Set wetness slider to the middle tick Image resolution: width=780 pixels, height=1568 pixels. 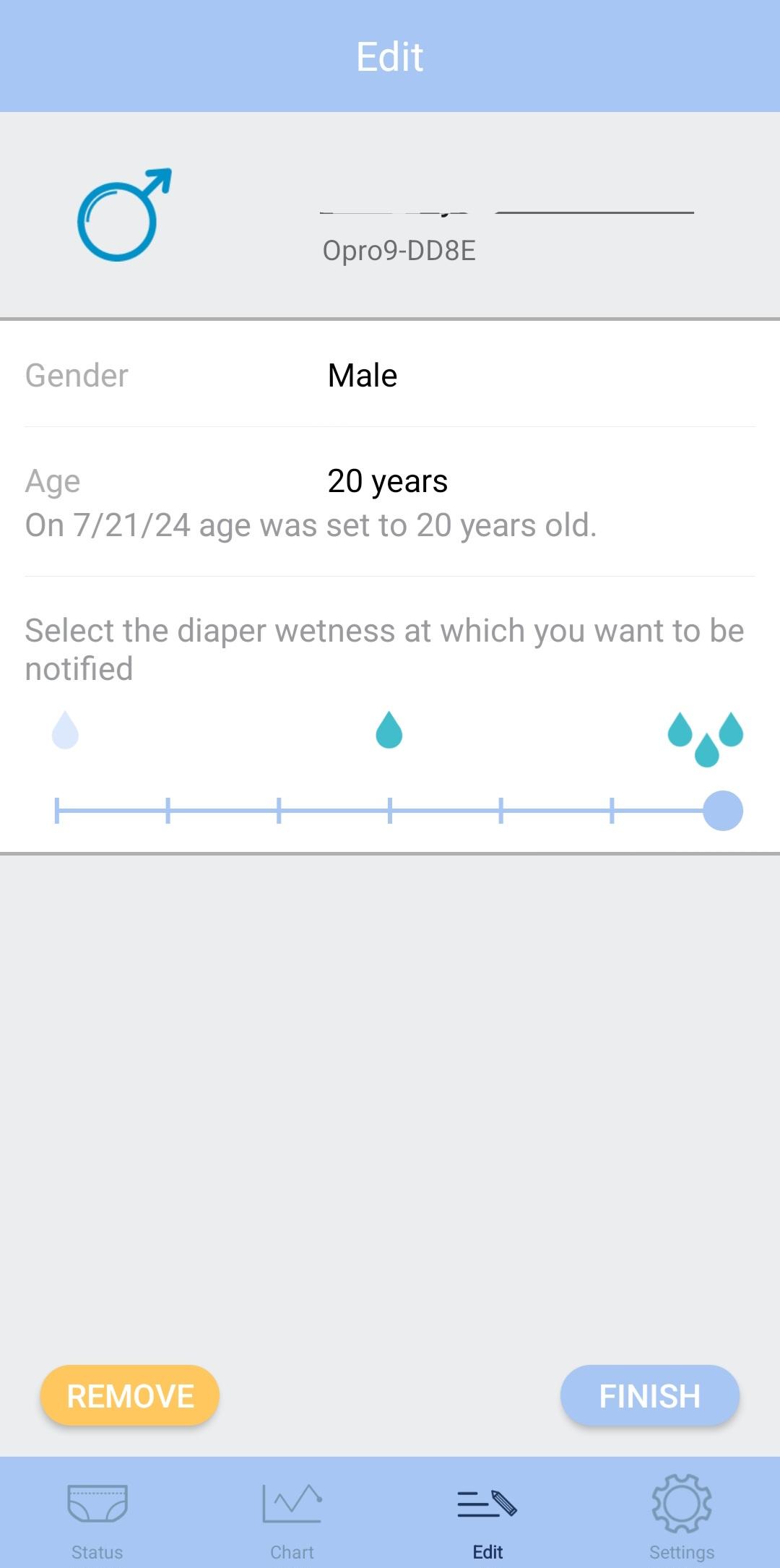coord(390,811)
